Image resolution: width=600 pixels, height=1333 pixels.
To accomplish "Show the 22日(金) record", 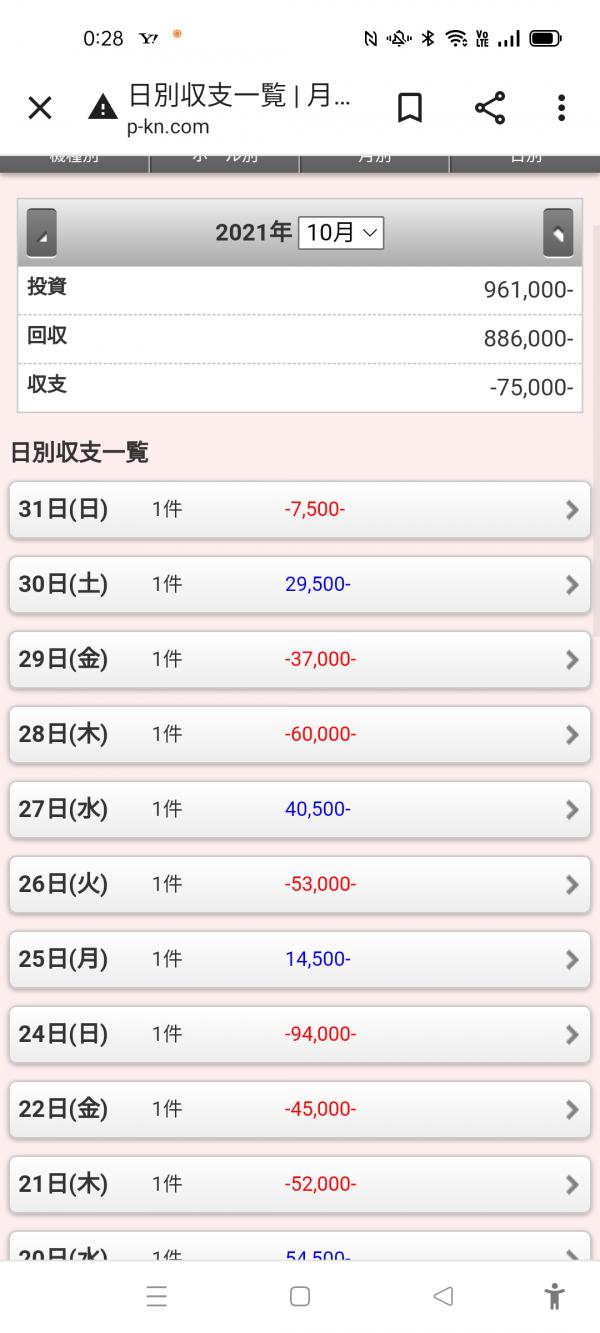I will click(x=300, y=1110).
